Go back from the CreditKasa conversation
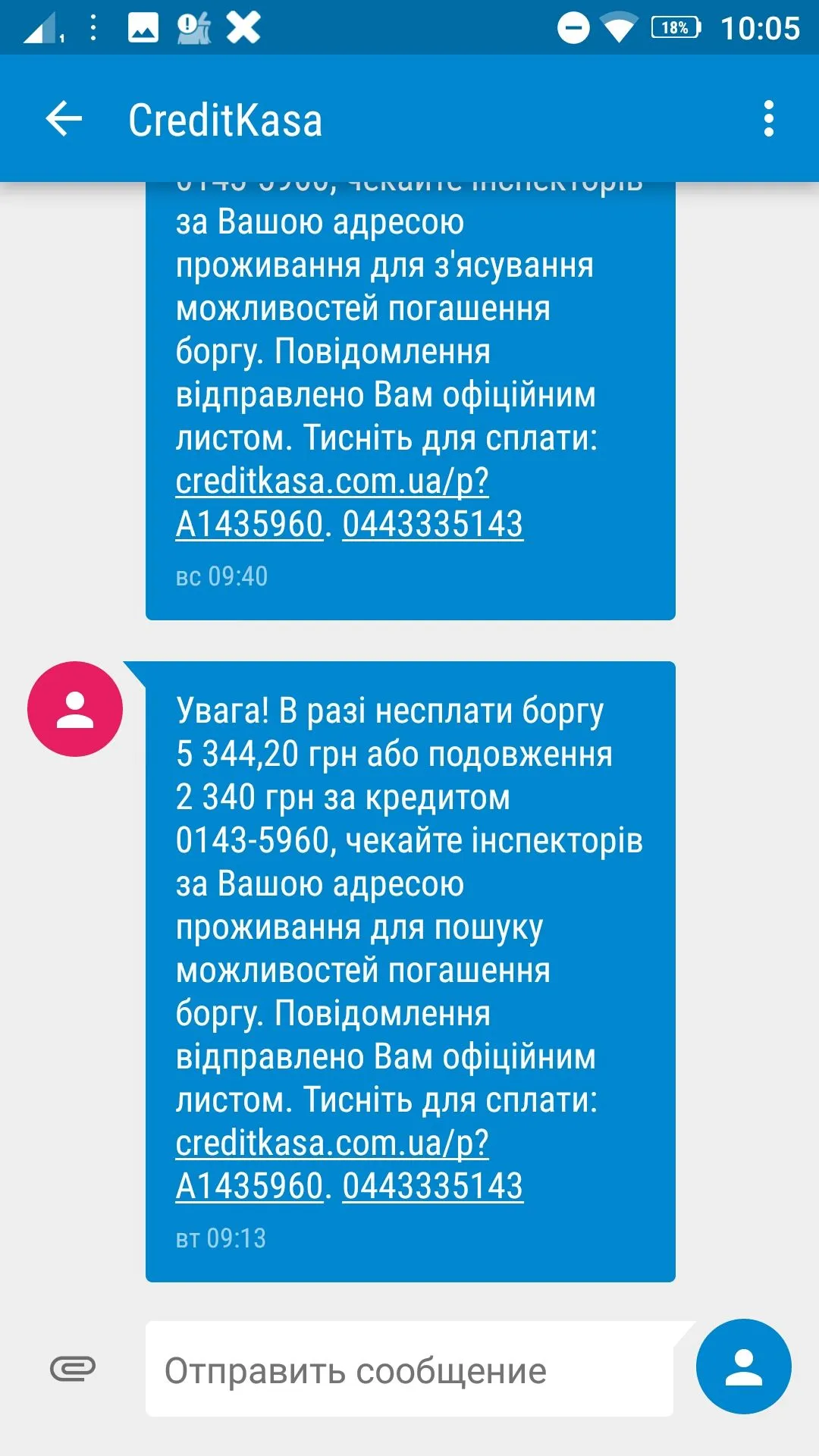The height and width of the screenshot is (1456, 819). (x=64, y=119)
